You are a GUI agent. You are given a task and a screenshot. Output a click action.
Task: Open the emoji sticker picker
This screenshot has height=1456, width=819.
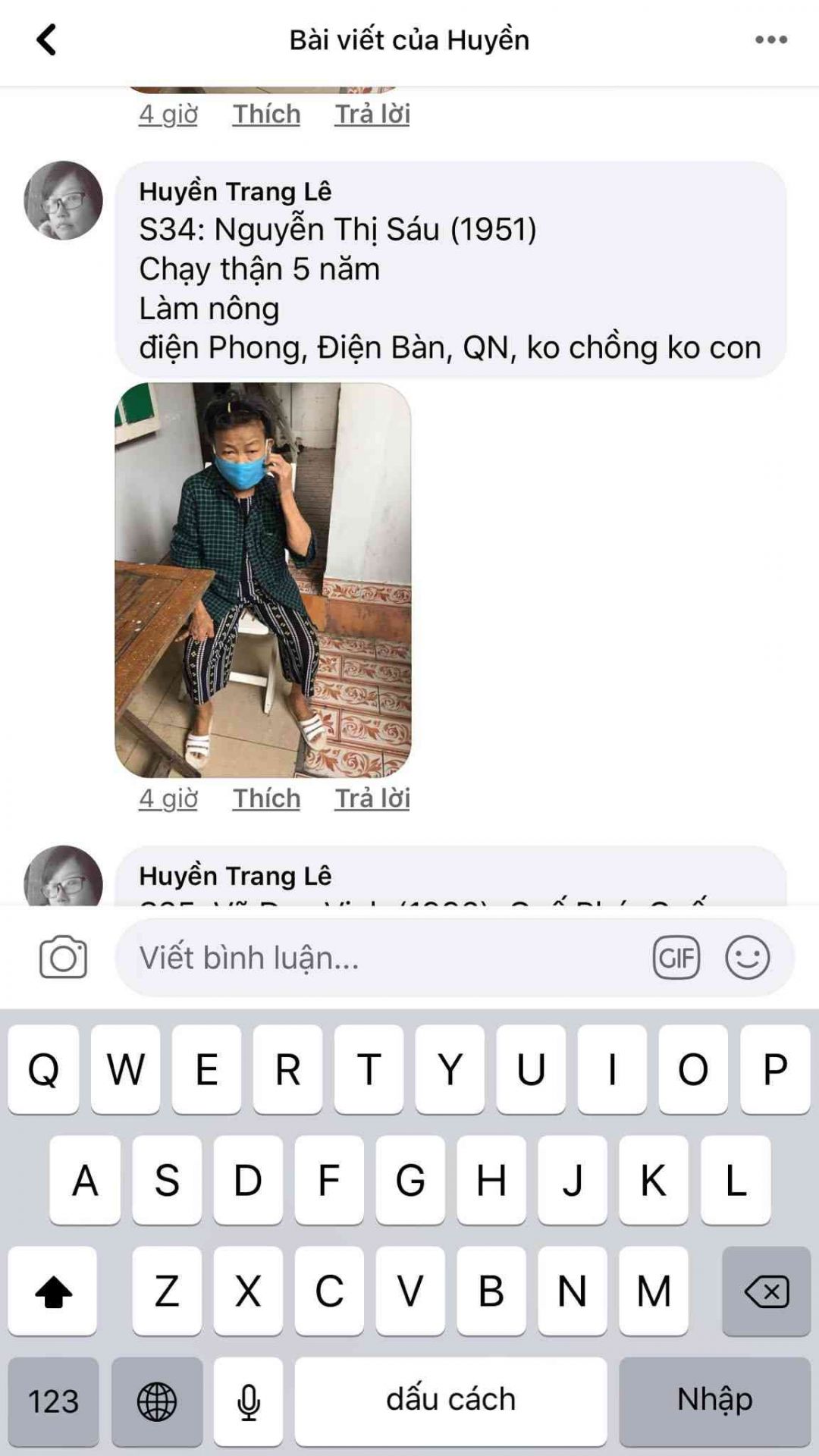click(x=747, y=958)
